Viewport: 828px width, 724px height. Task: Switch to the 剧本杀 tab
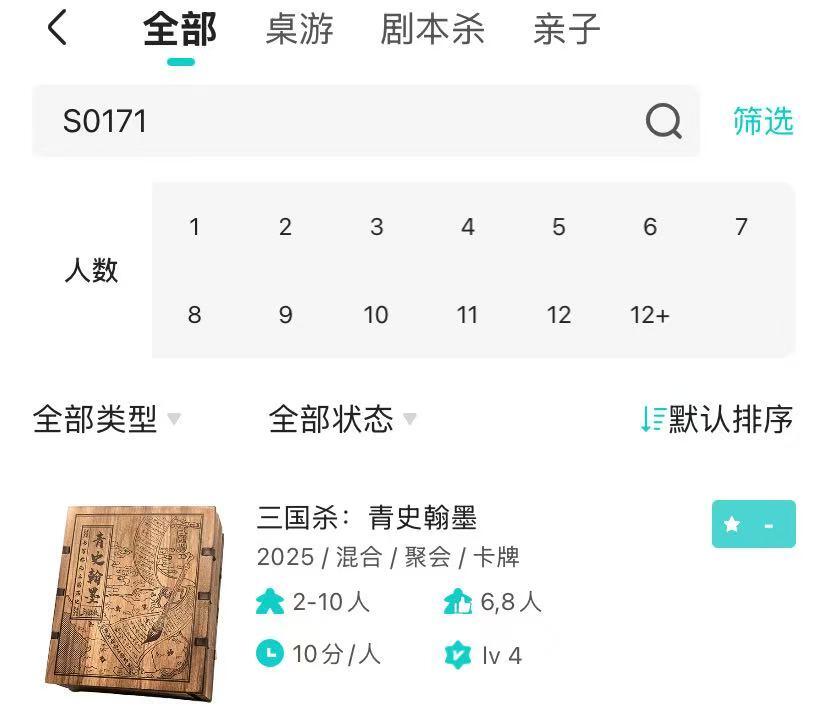coord(432,29)
